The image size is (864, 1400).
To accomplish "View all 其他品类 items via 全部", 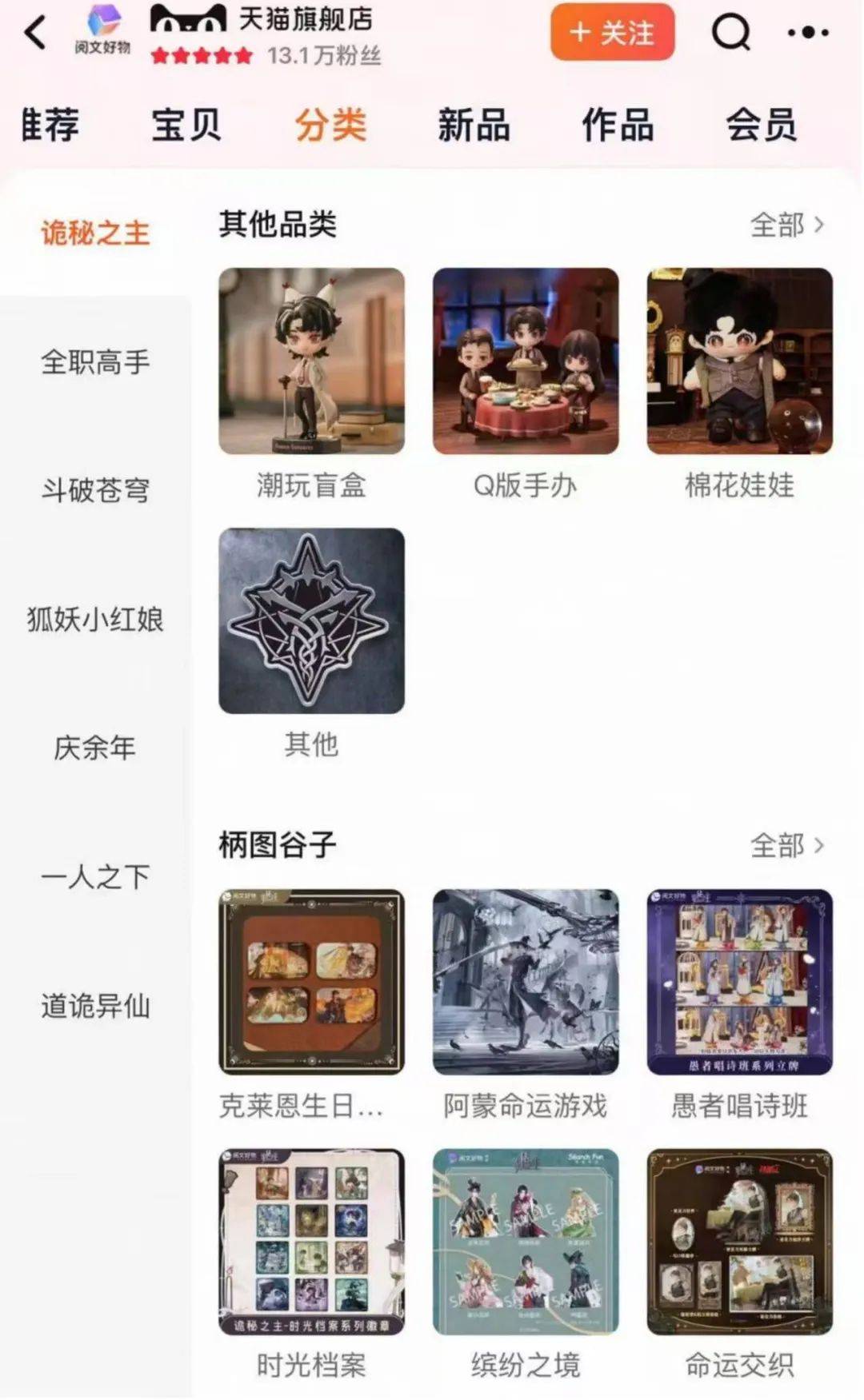I will [786, 225].
